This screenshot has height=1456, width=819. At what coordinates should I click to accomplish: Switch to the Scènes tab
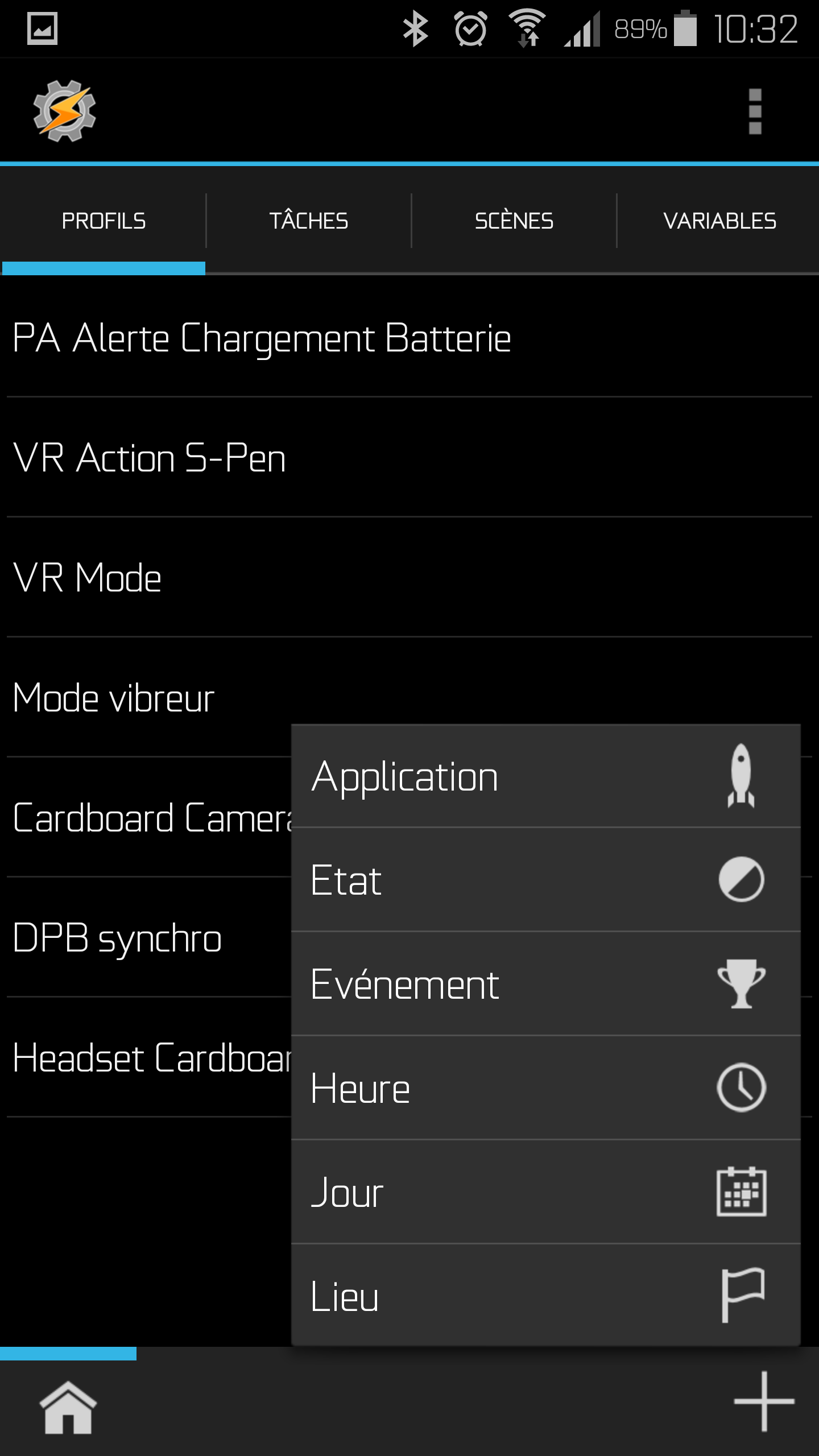(x=514, y=221)
